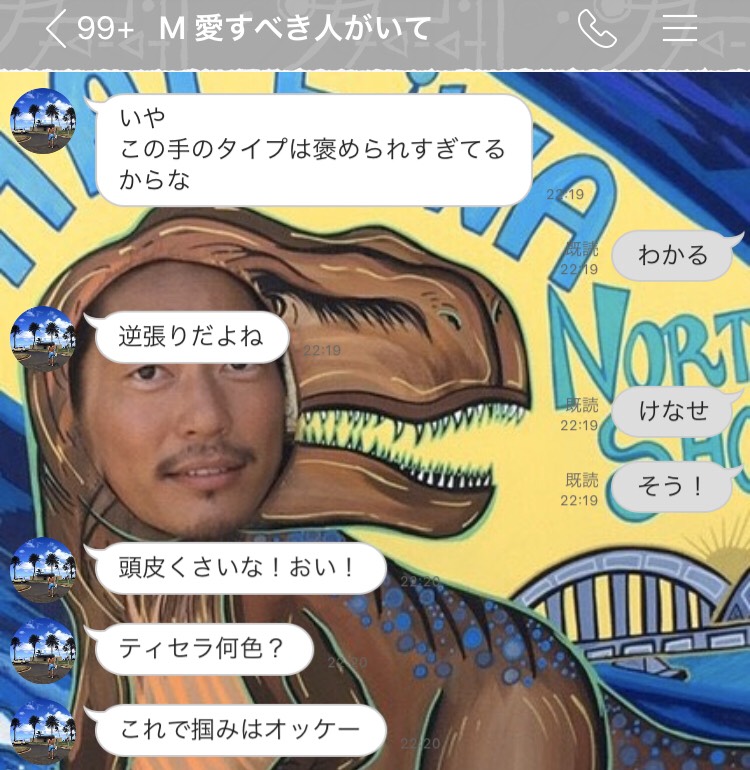Image resolution: width=750 pixels, height=770 pixels.
Task: Go back to the chat list
Action: (x=57, y=29)
